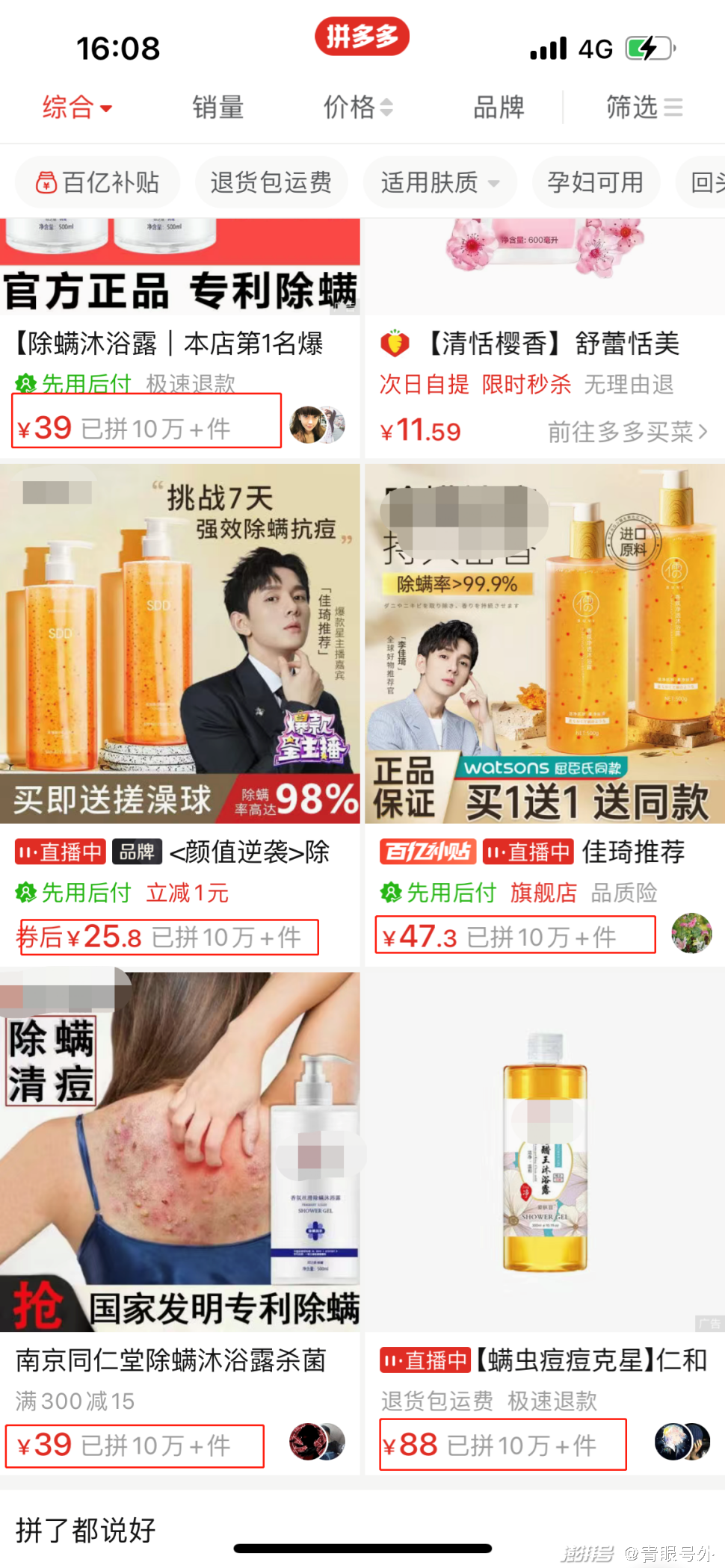Open the 颜值逆袭 product priced ¥25.8
This screenshot has height=1568, width=725.
click(179, 642)
